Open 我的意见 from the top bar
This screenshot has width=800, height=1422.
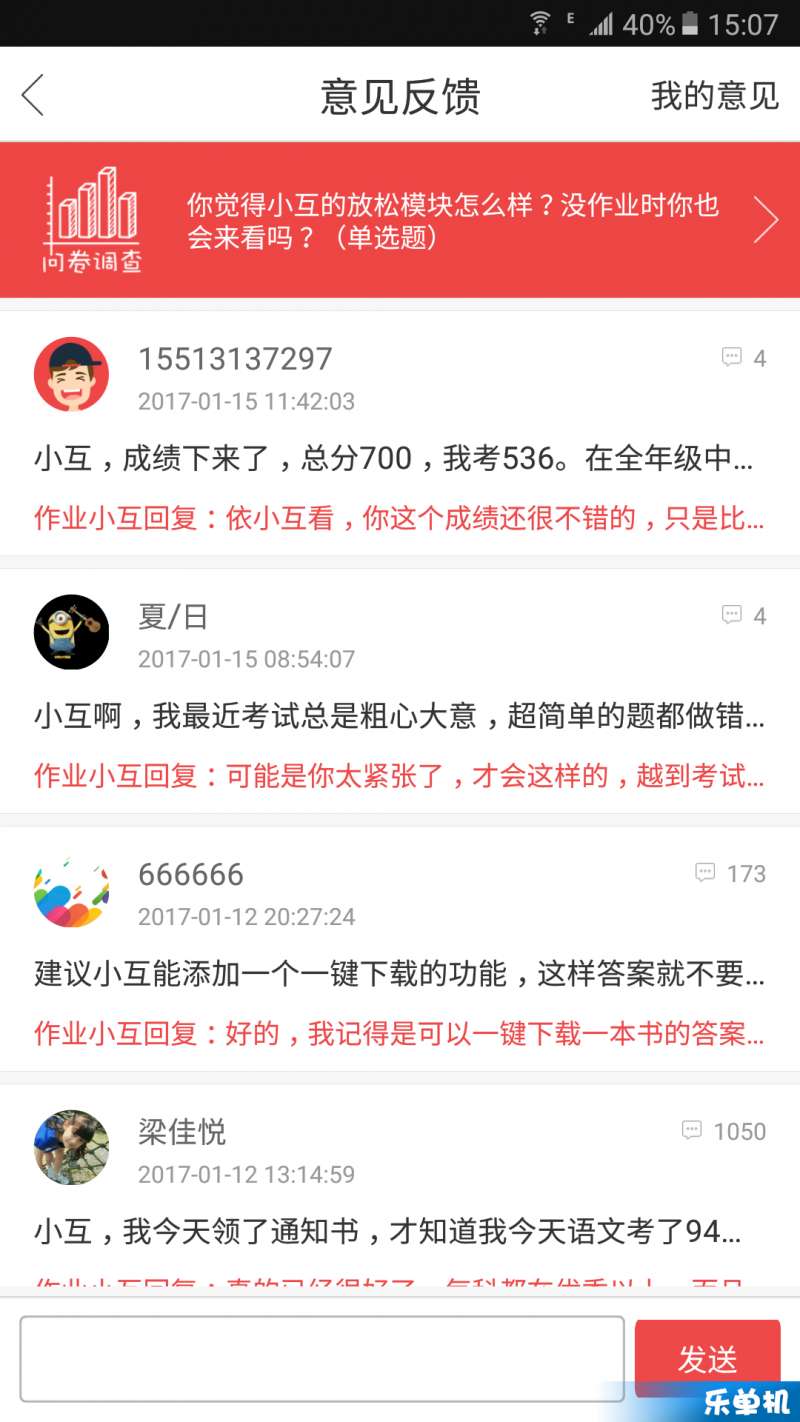tap(714, 96)
